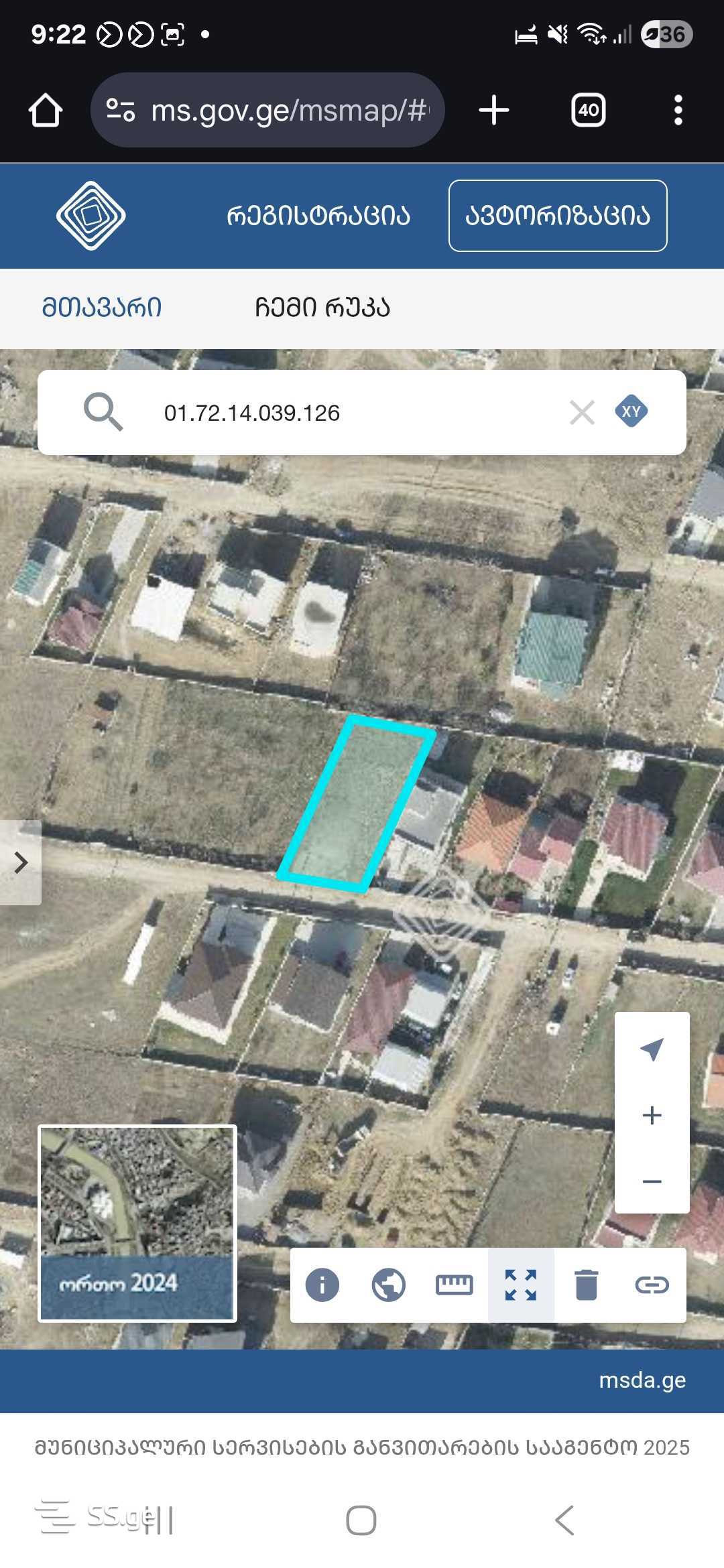Go to my current location
The width and height of the screenshot is (724, 1568).
652,1049
